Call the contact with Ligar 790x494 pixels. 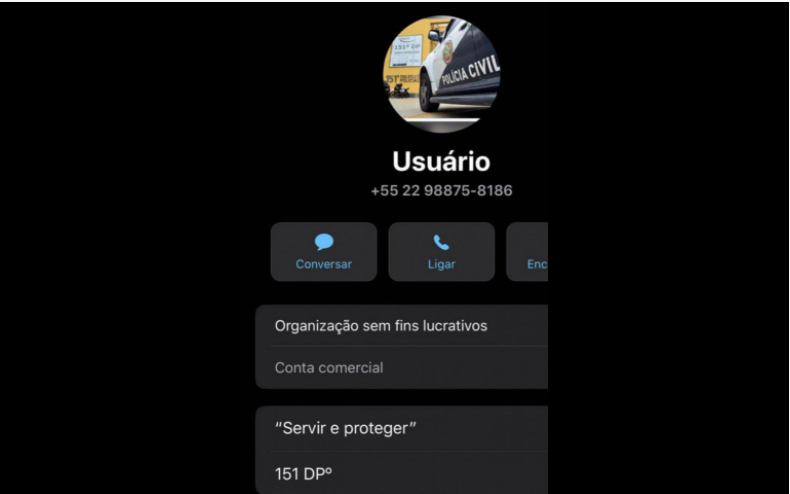(x=441, y=252)
